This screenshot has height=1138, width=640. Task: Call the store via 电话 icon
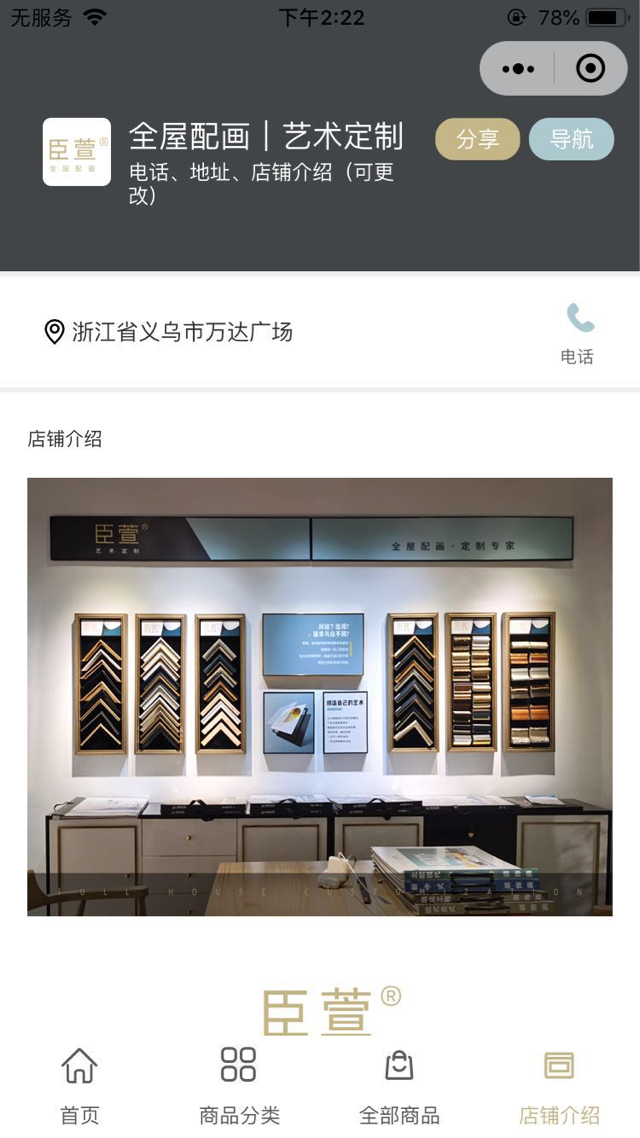coord(578,332)
